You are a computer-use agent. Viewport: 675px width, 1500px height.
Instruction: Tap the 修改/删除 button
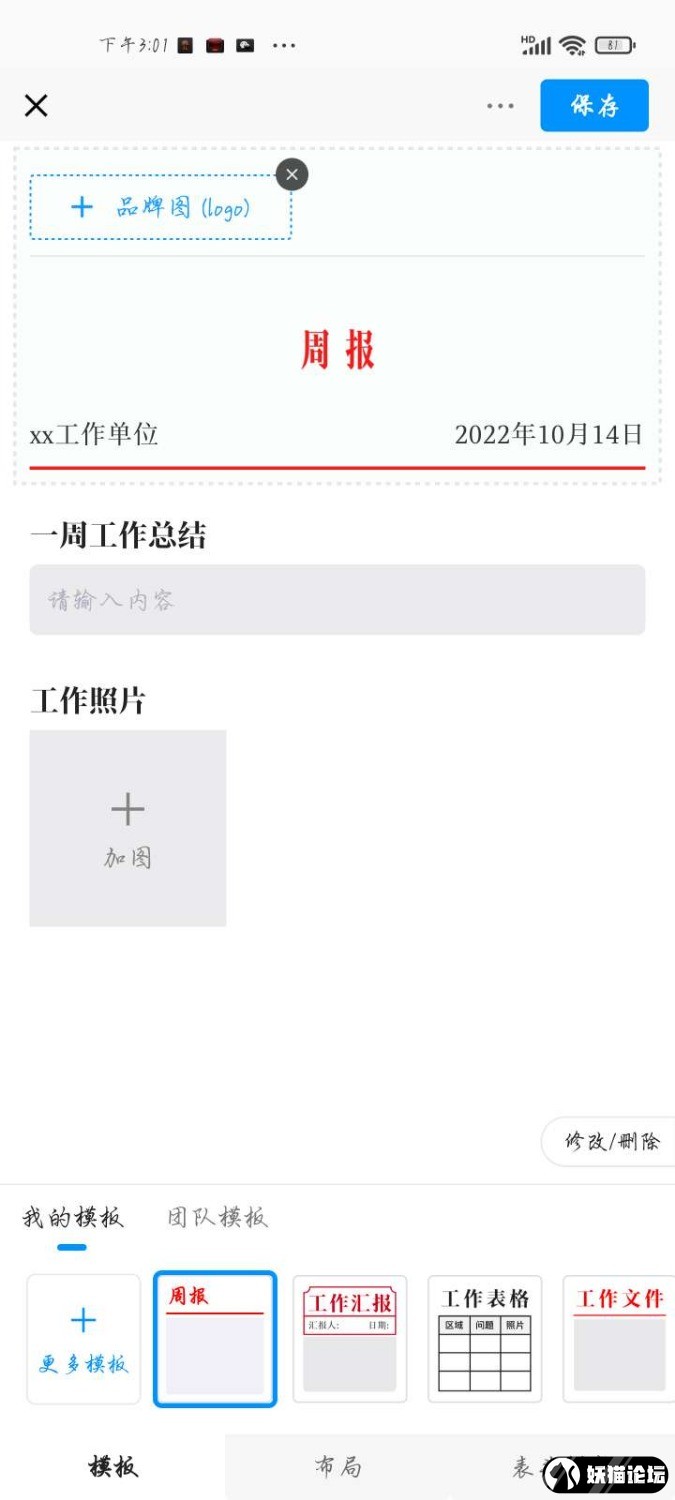[x=612, y=1142]
